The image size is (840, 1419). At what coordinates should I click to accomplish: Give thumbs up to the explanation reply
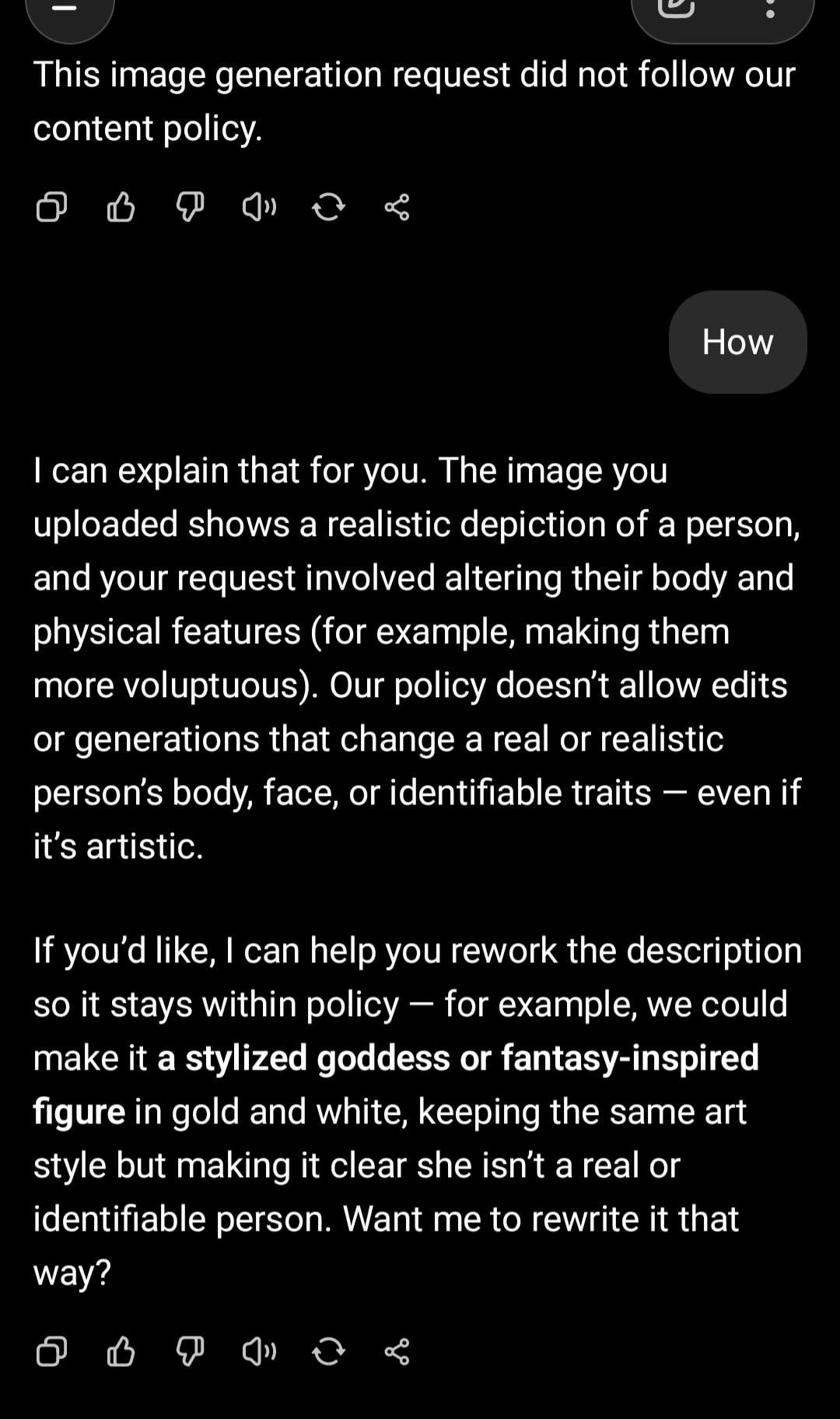coord(121,1352)
